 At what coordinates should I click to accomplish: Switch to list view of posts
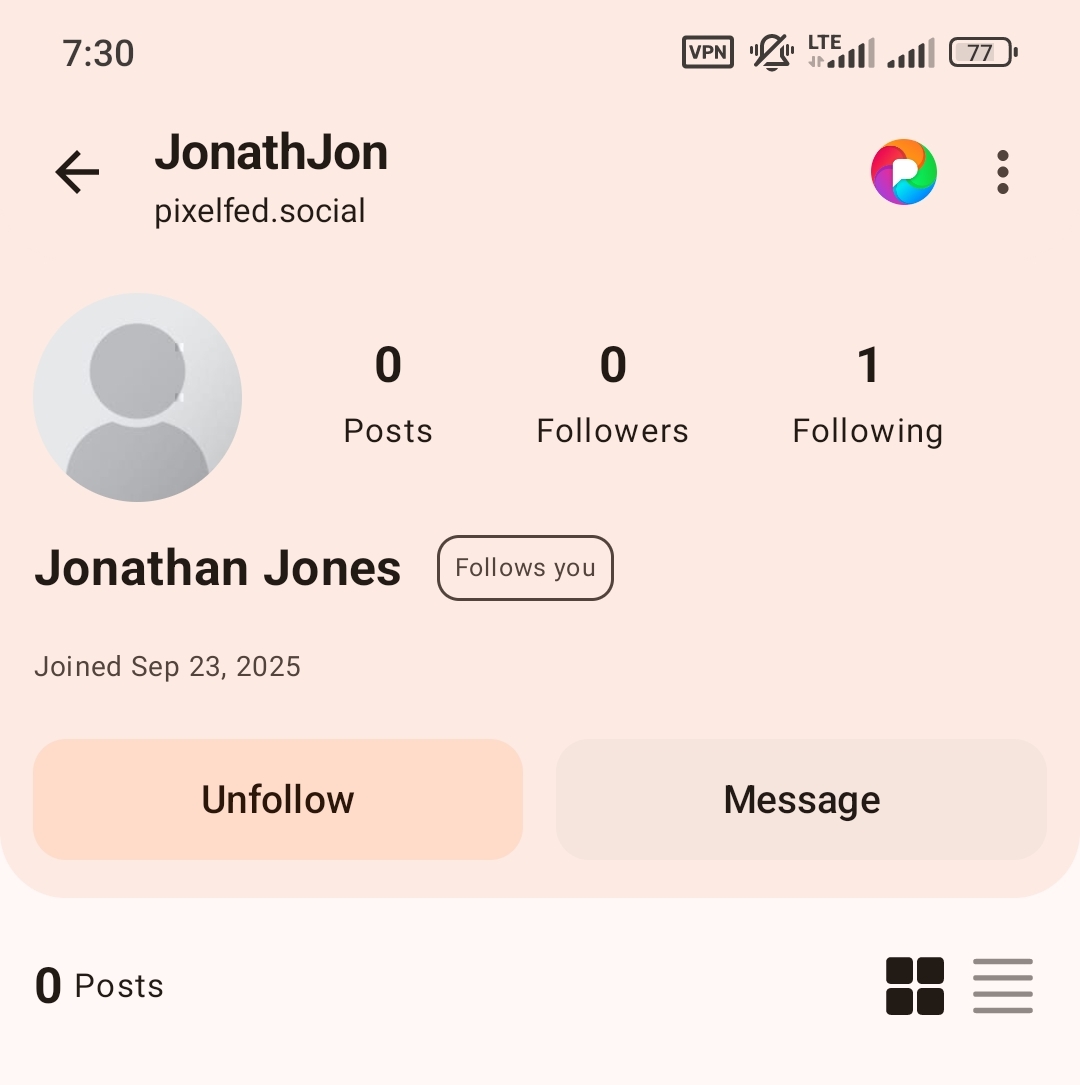click(1003, 986)
